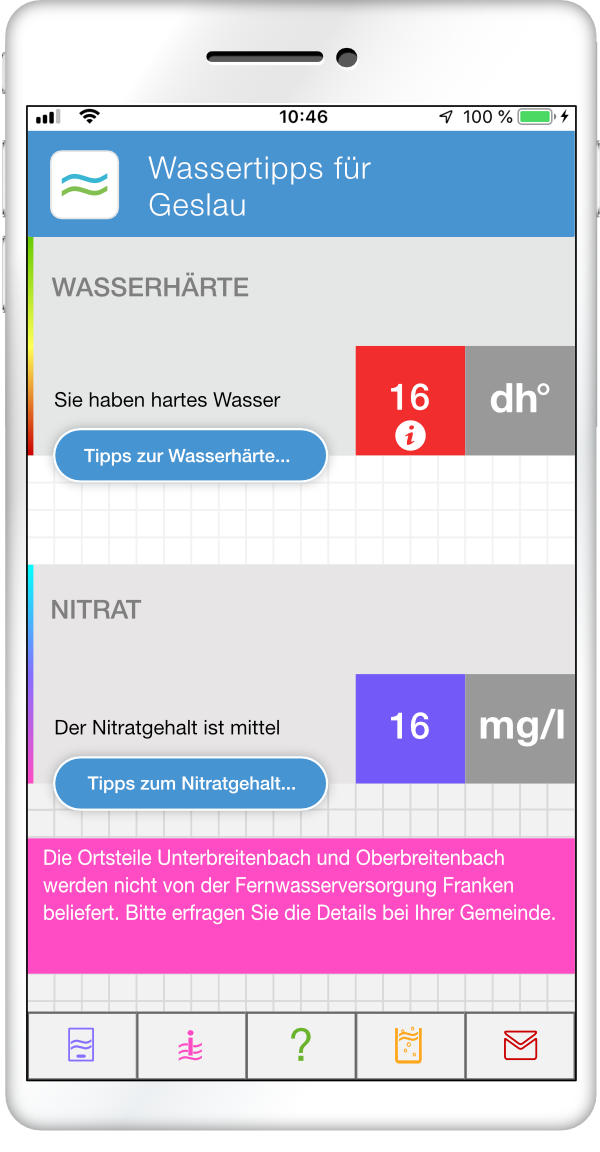Image resolution: width=600 pixels, height=1152 pixels.
Task: Open the orange water glass tab
Action: click(x=410, y=1046)
